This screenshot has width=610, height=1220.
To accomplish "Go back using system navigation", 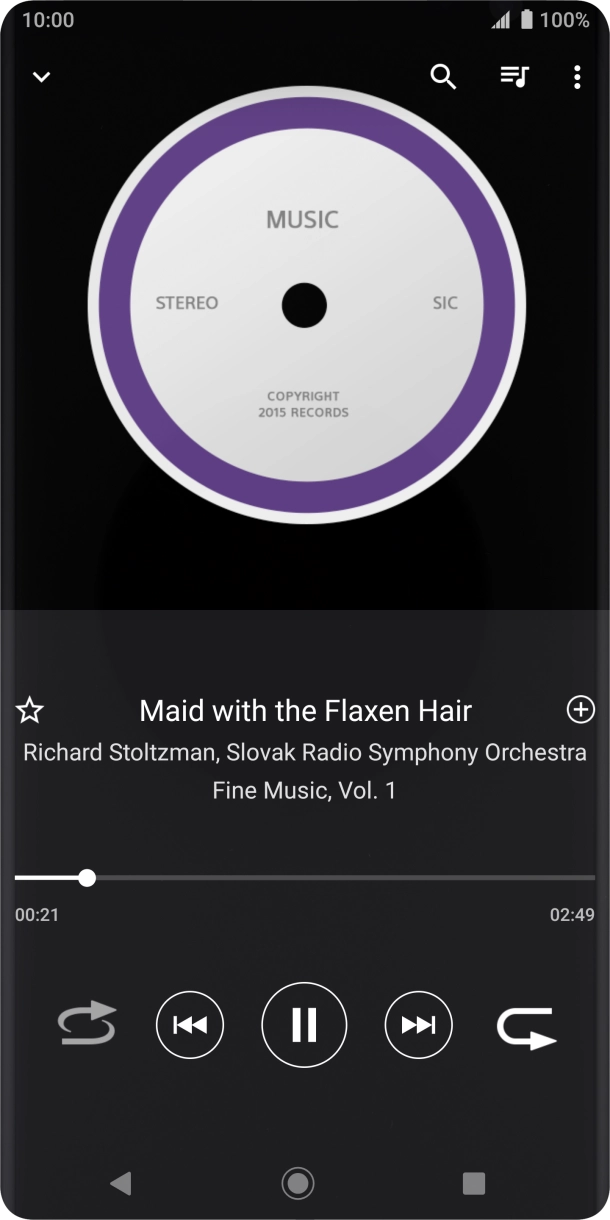I will [x=121, y=1184].
